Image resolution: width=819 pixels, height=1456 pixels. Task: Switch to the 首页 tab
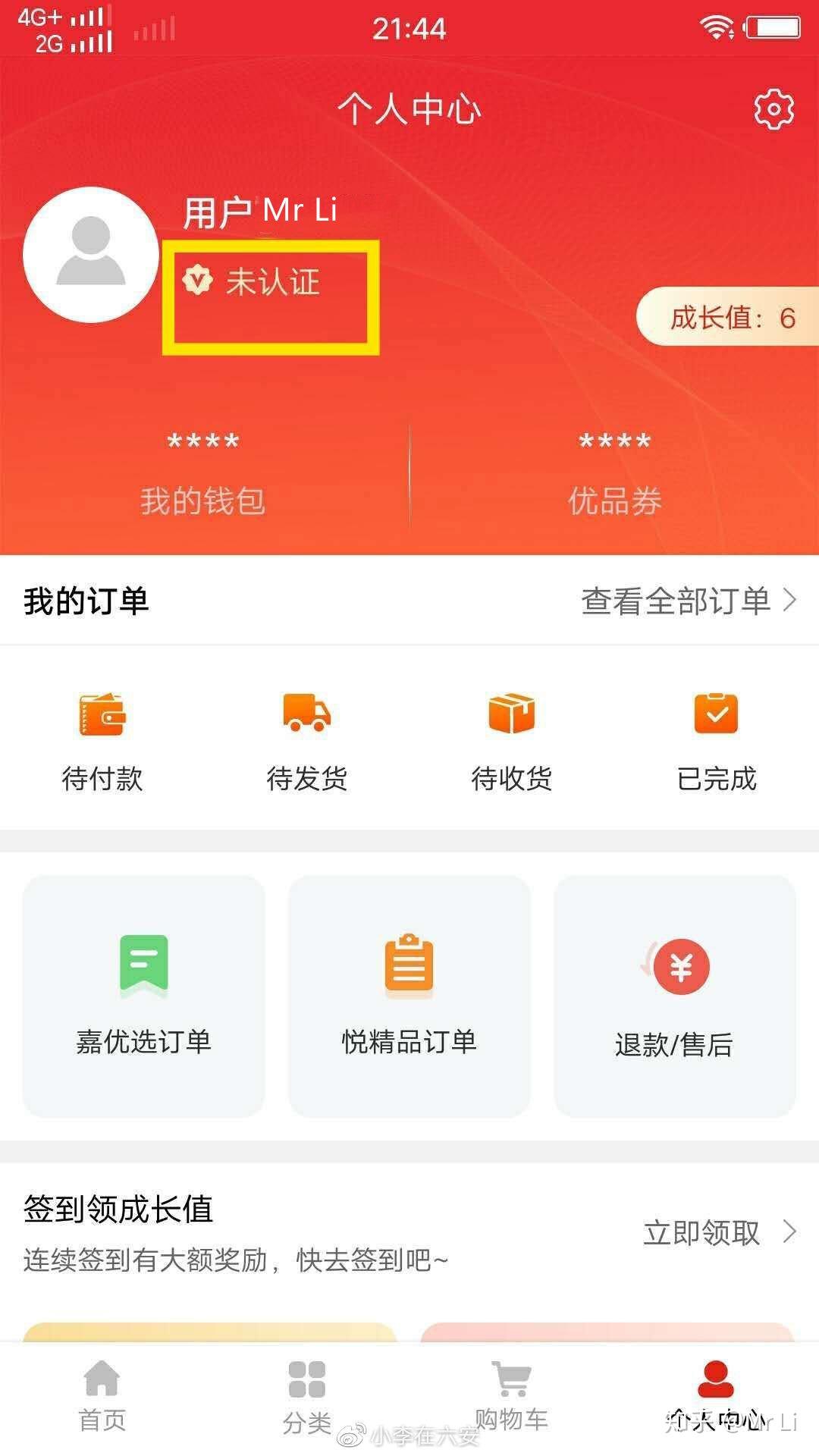(102, 1397)
